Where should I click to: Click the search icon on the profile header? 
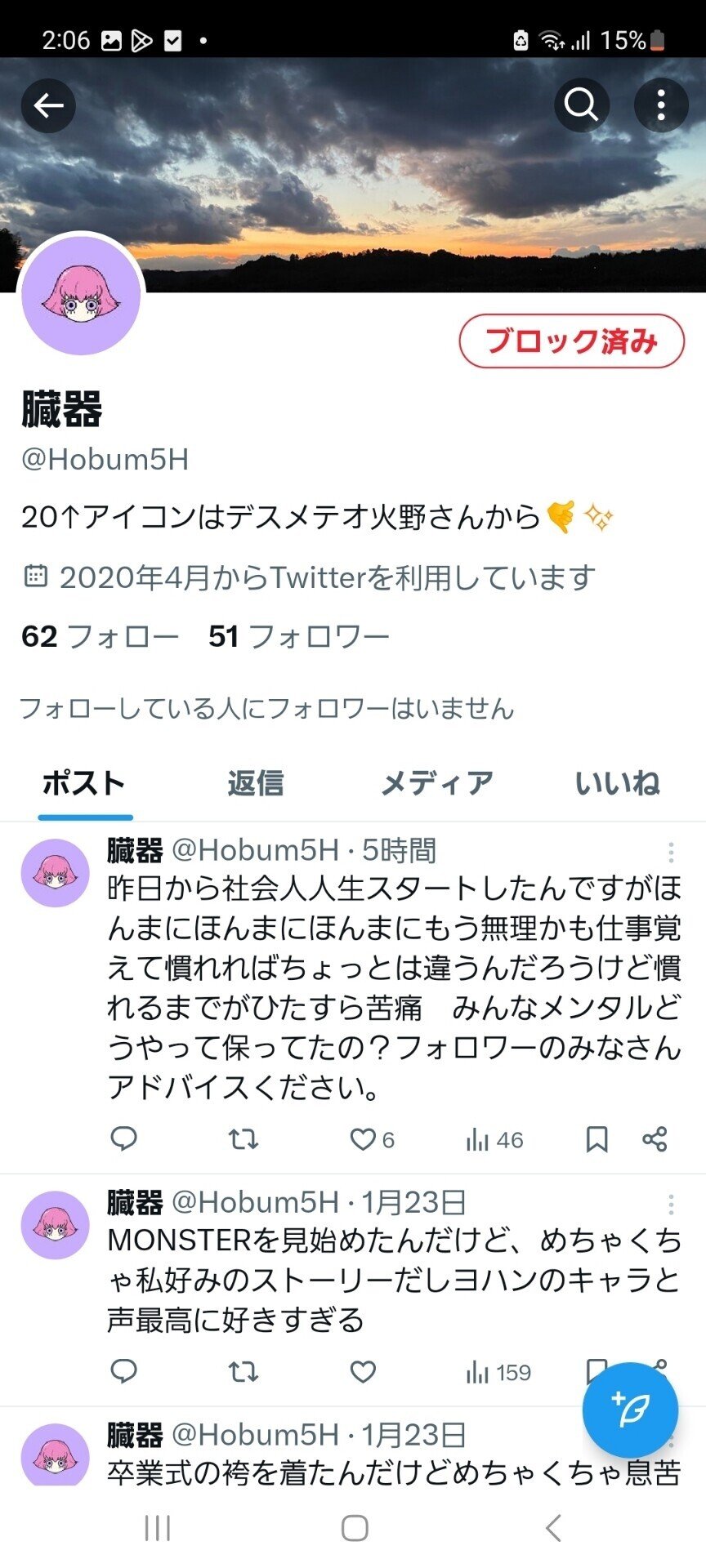[581, 105]
